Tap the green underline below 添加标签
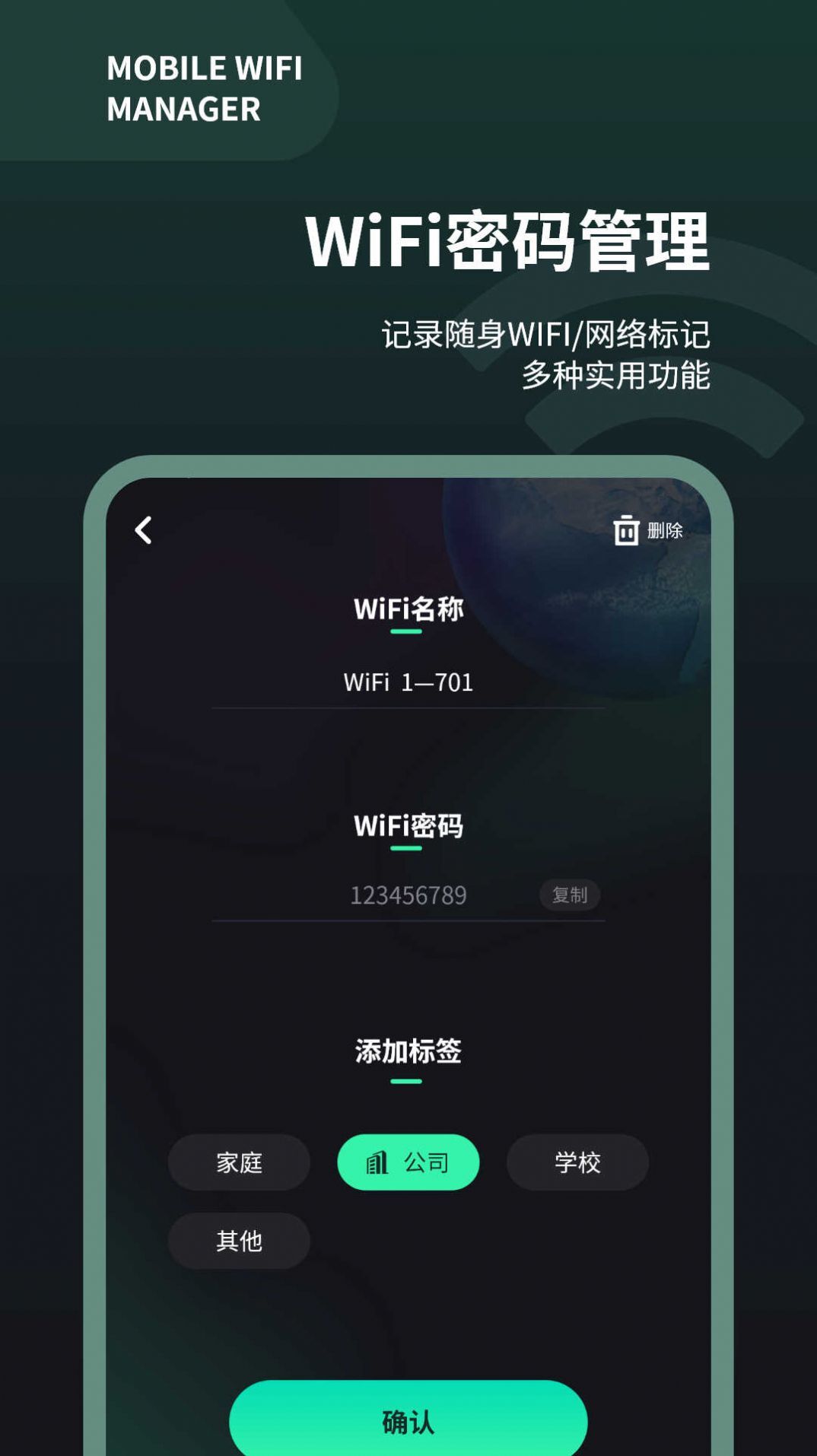The width and height of the screenshot is (817, 1456). click(408, 1079)
